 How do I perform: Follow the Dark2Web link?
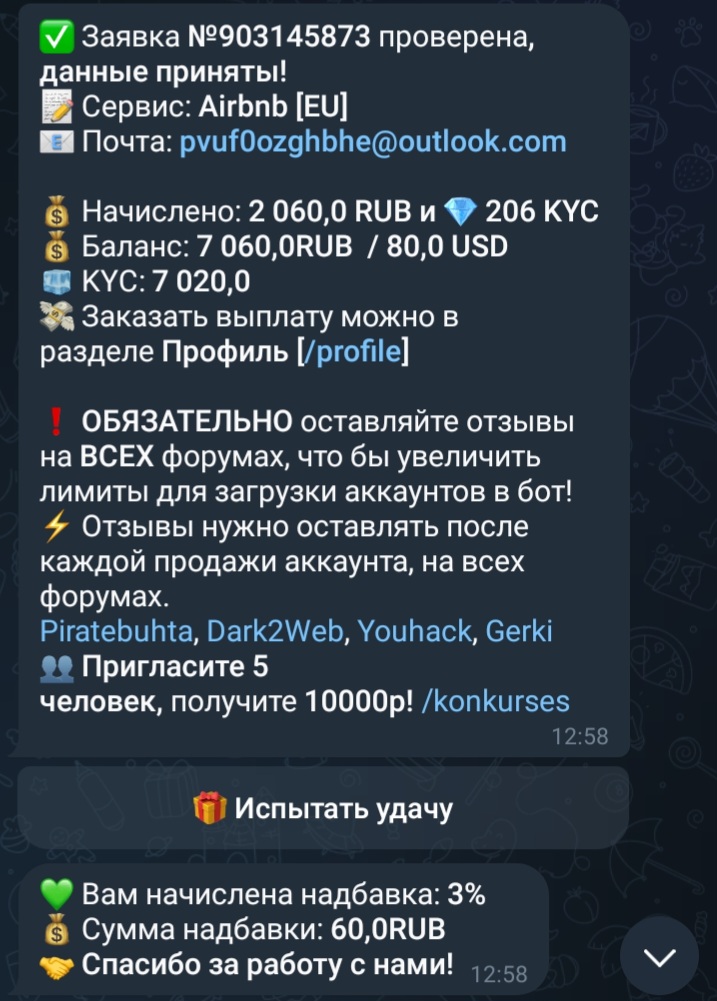275,632
